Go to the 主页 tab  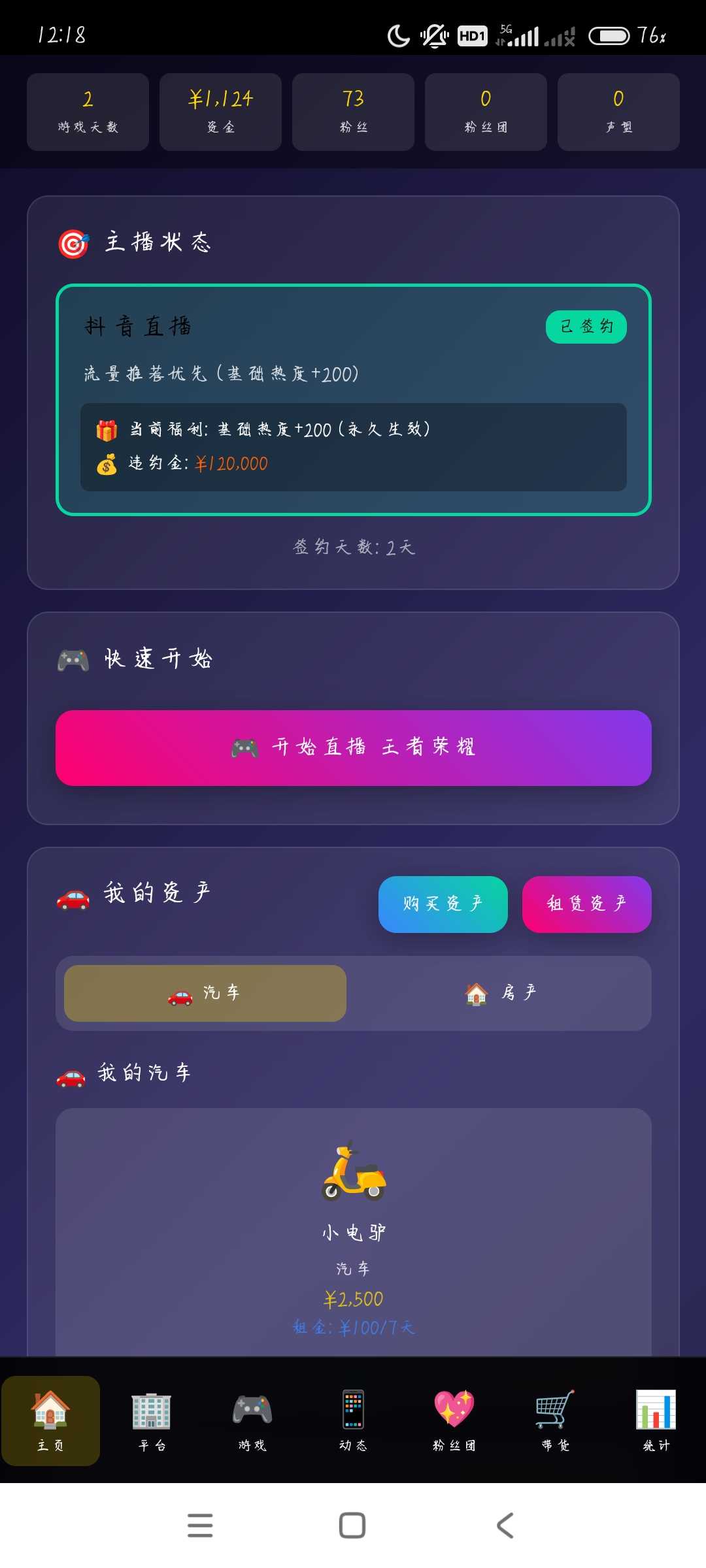(50, 1420)
